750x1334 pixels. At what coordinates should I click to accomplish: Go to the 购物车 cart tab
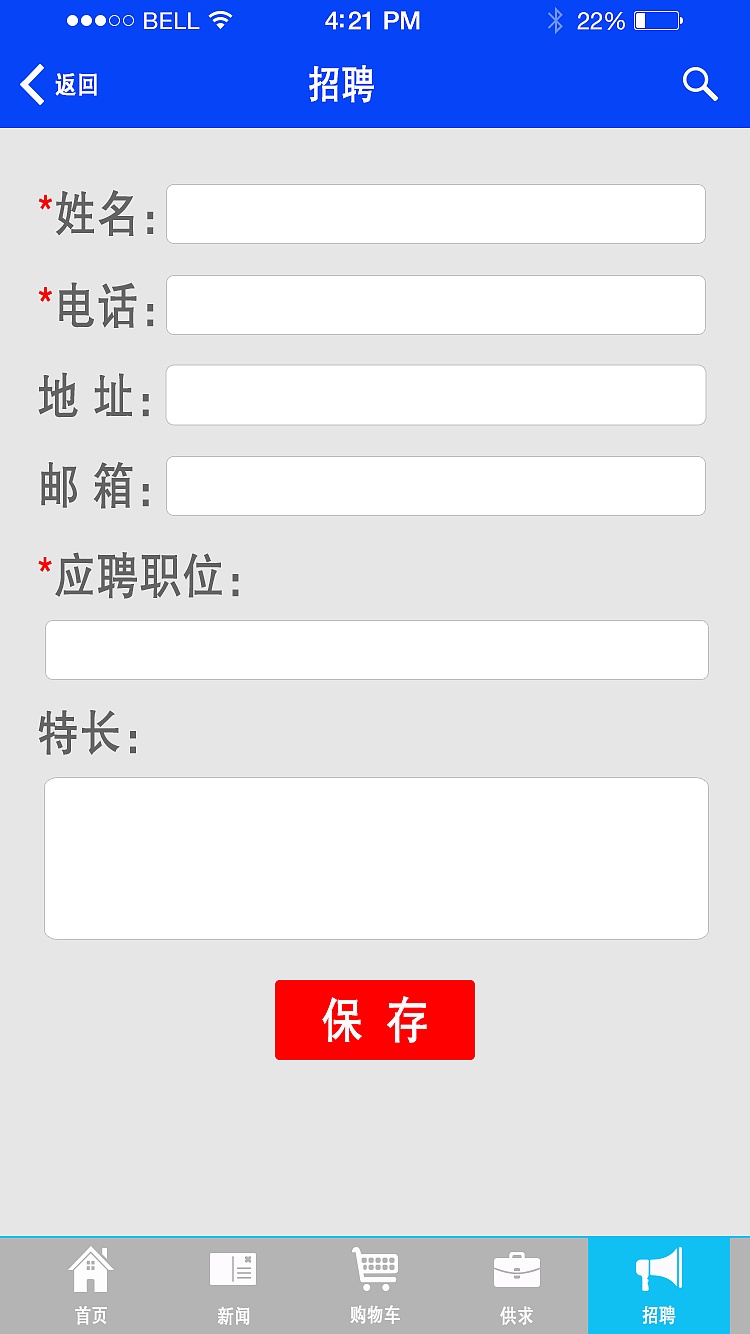pos(375,1285)
